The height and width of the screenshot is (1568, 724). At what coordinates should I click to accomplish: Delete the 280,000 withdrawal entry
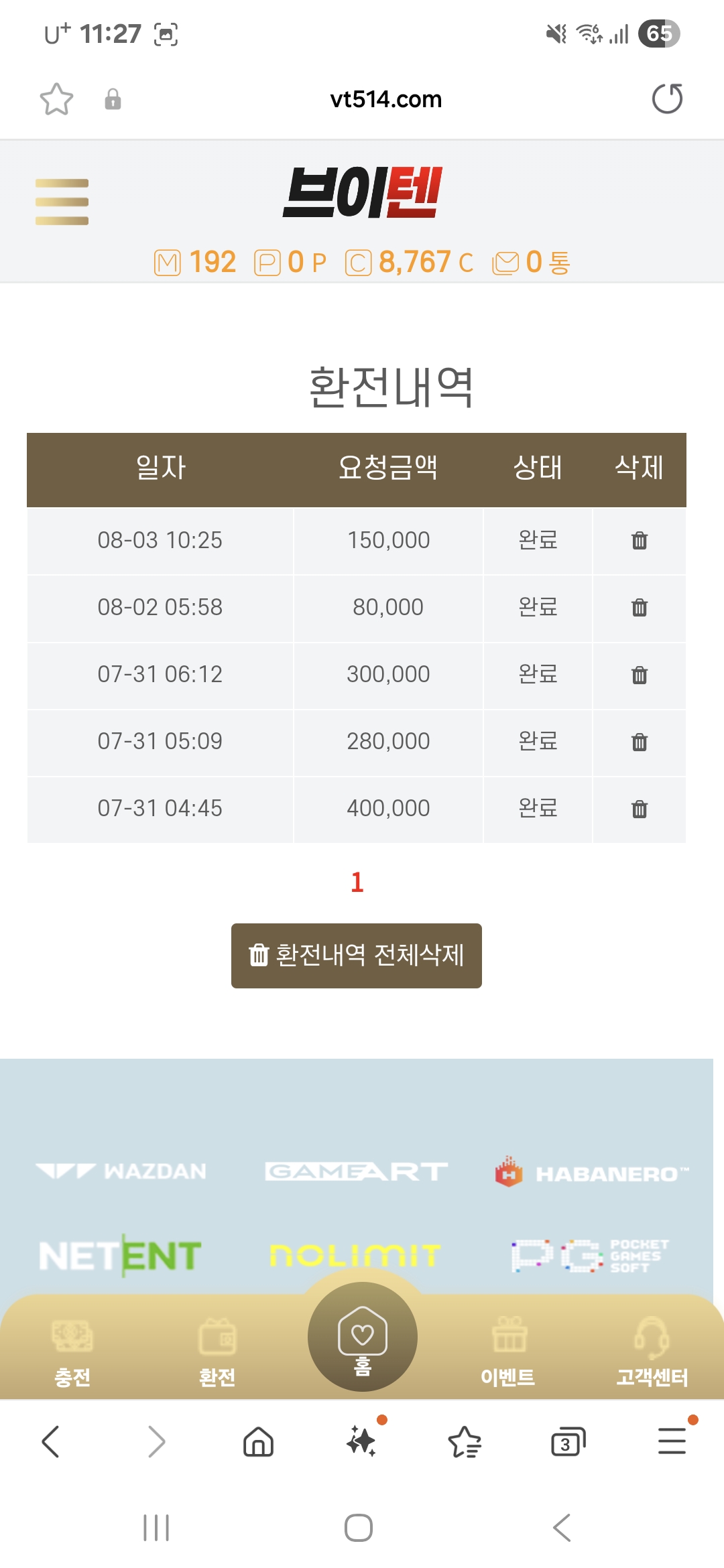(640, 741)
